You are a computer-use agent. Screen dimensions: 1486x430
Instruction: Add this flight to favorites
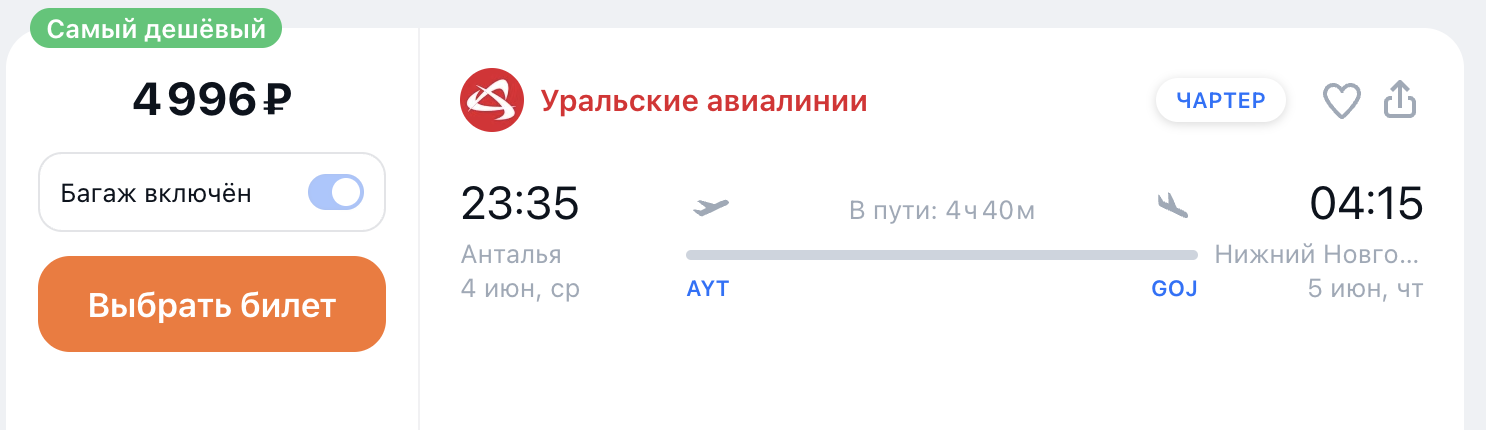pyautogui.click(x=1341, y=101)
